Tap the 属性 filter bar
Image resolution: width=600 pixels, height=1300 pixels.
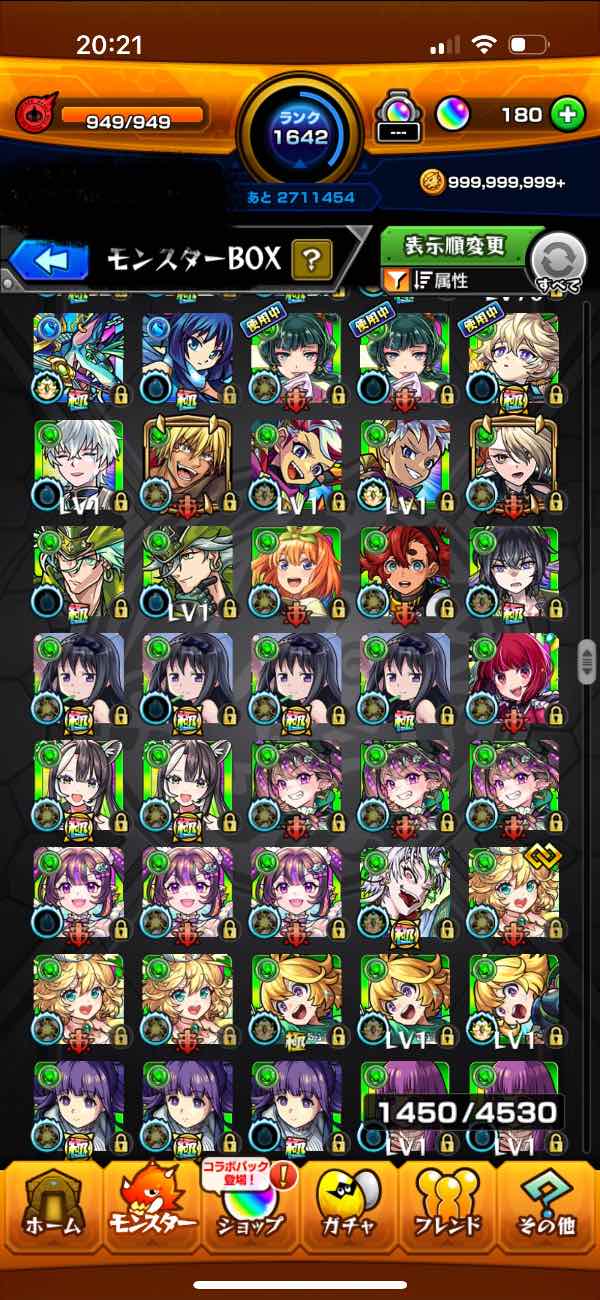click(455, 281)
